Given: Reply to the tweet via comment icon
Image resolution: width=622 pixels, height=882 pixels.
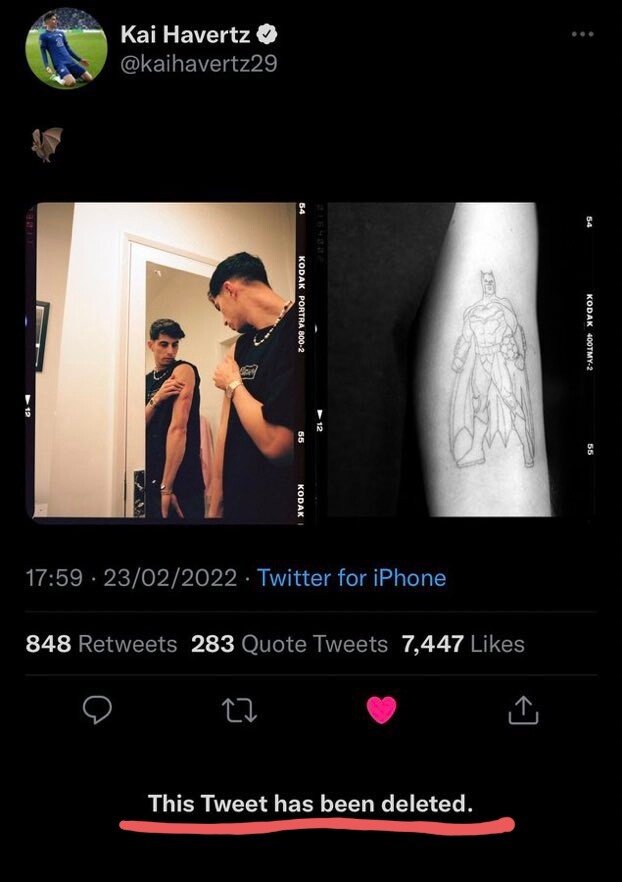Looking at the screenshot, I should coord(95,710).
